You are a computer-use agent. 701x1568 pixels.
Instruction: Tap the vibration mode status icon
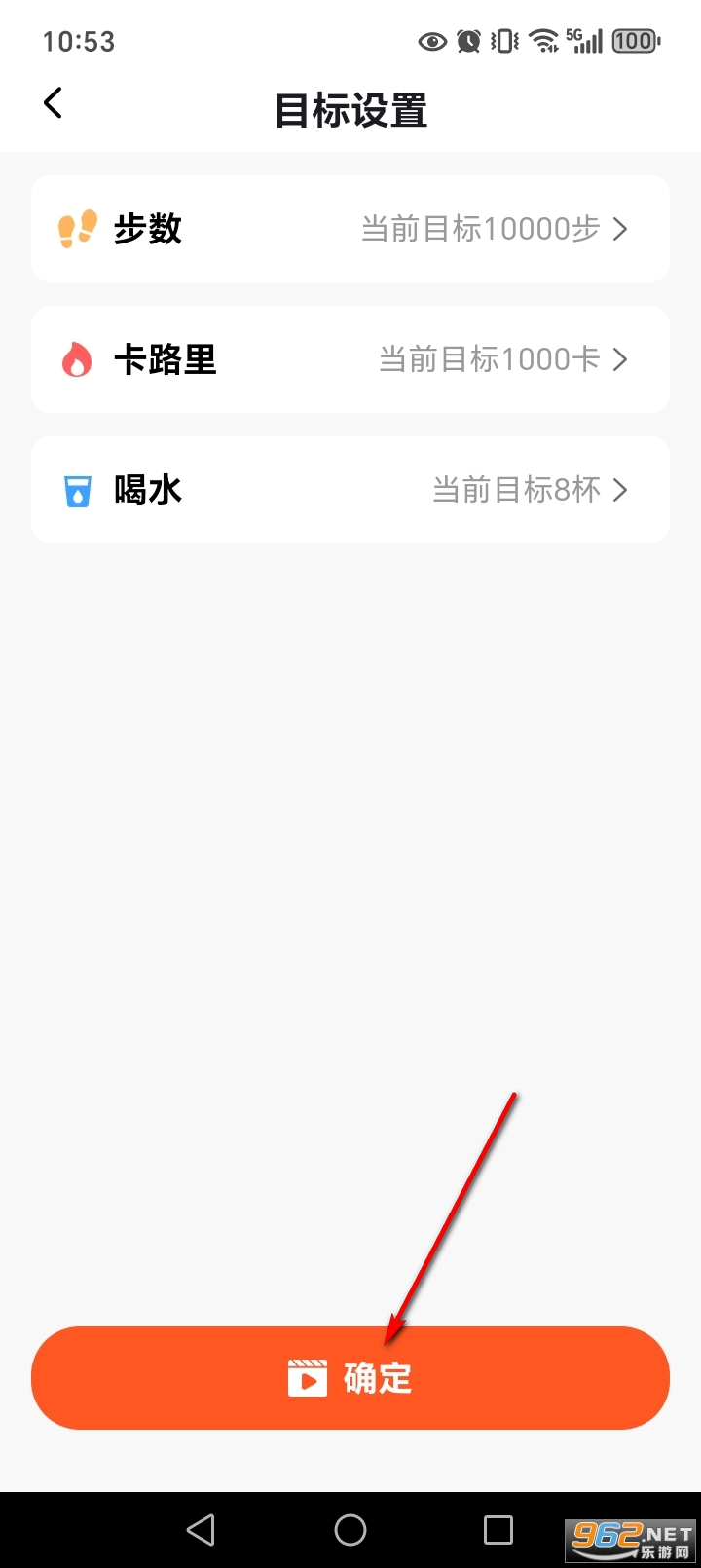click(x=502, y=41)
